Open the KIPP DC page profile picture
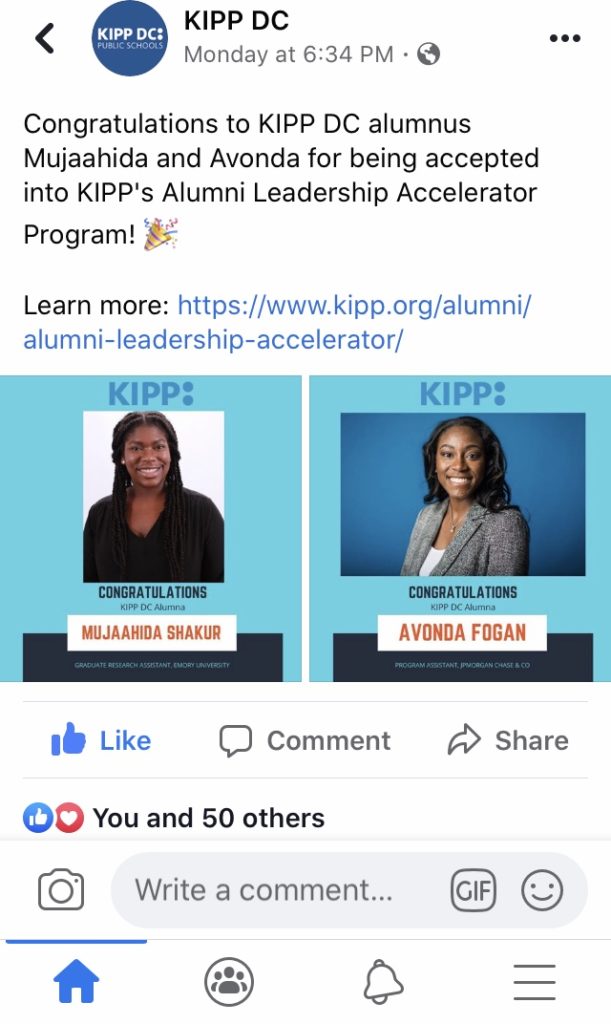Viewport: 611px width, 1024px height. click(130, 39)
